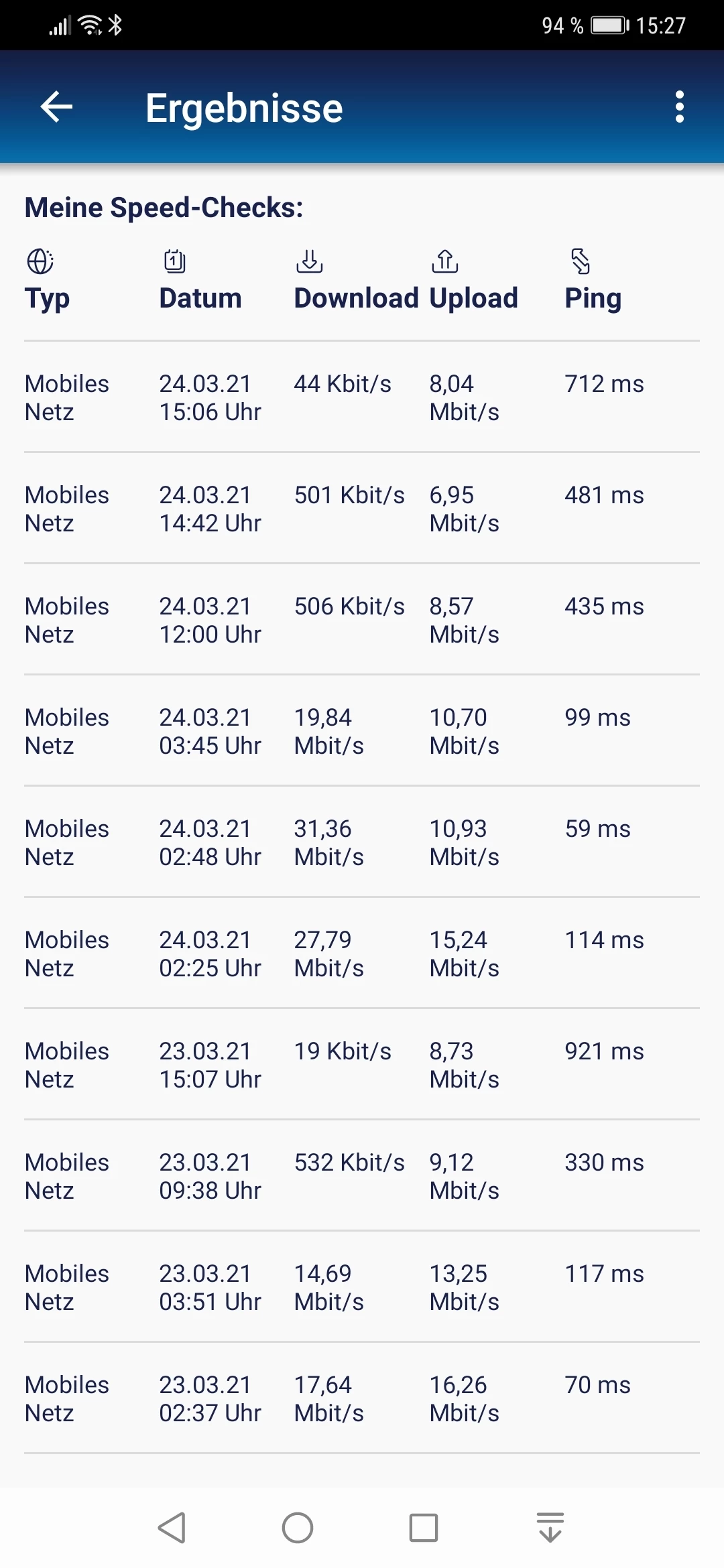Show recent apps with the square button

tap(423, 1528)
